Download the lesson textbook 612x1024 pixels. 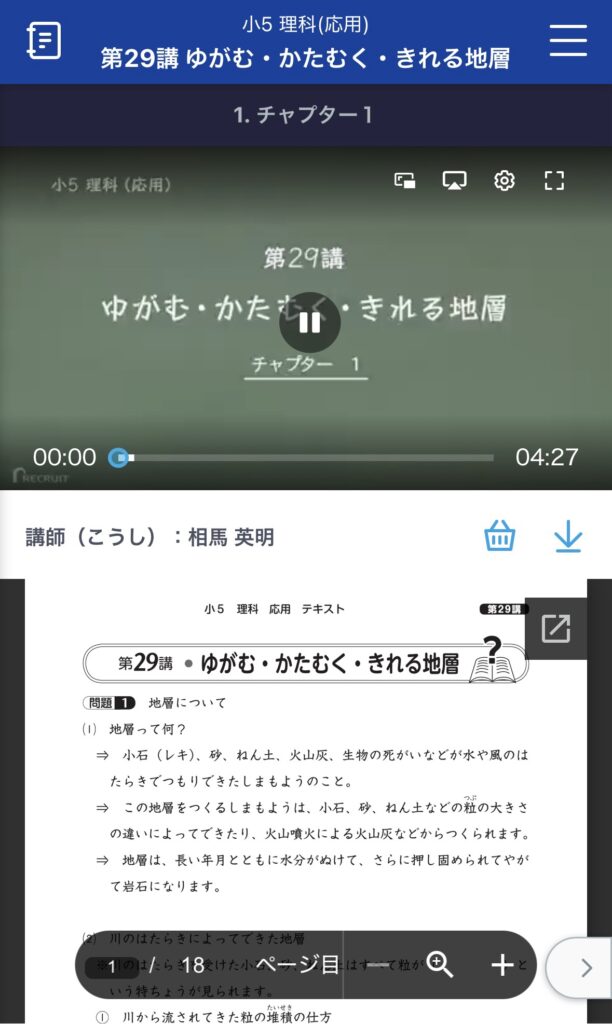567,537
